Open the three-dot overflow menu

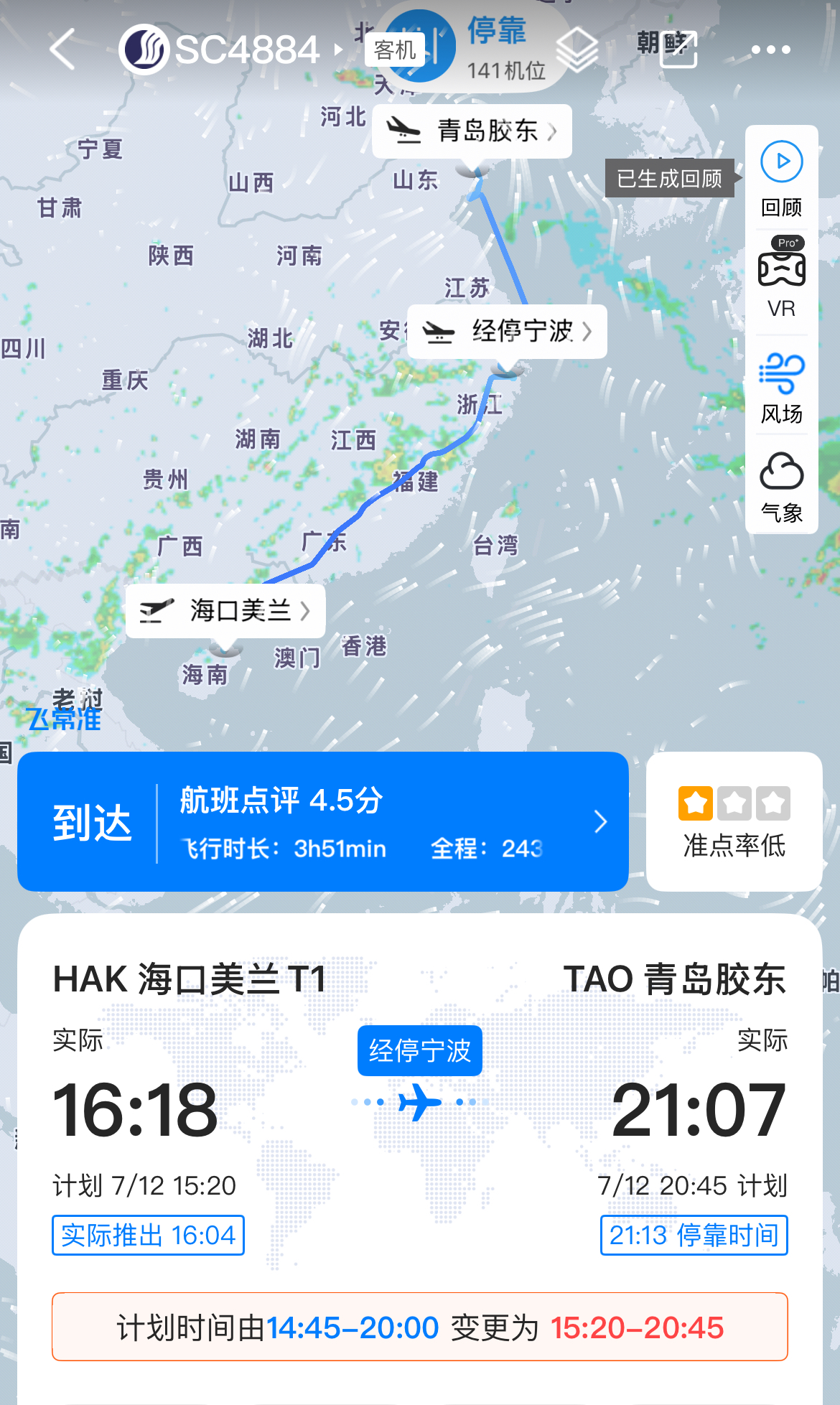(x=770, y=50)
